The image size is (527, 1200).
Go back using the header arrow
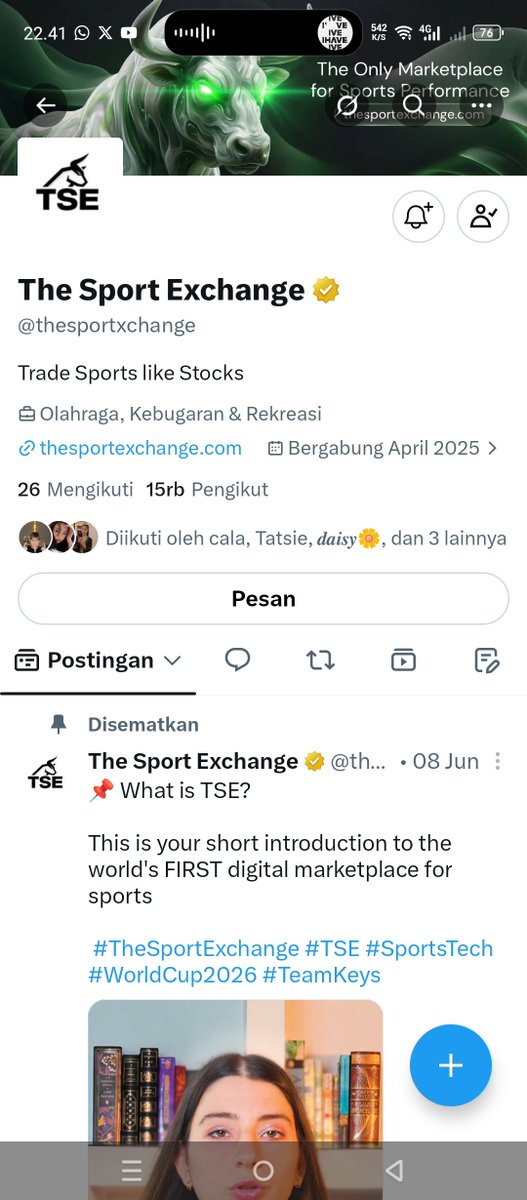(45, 105)
